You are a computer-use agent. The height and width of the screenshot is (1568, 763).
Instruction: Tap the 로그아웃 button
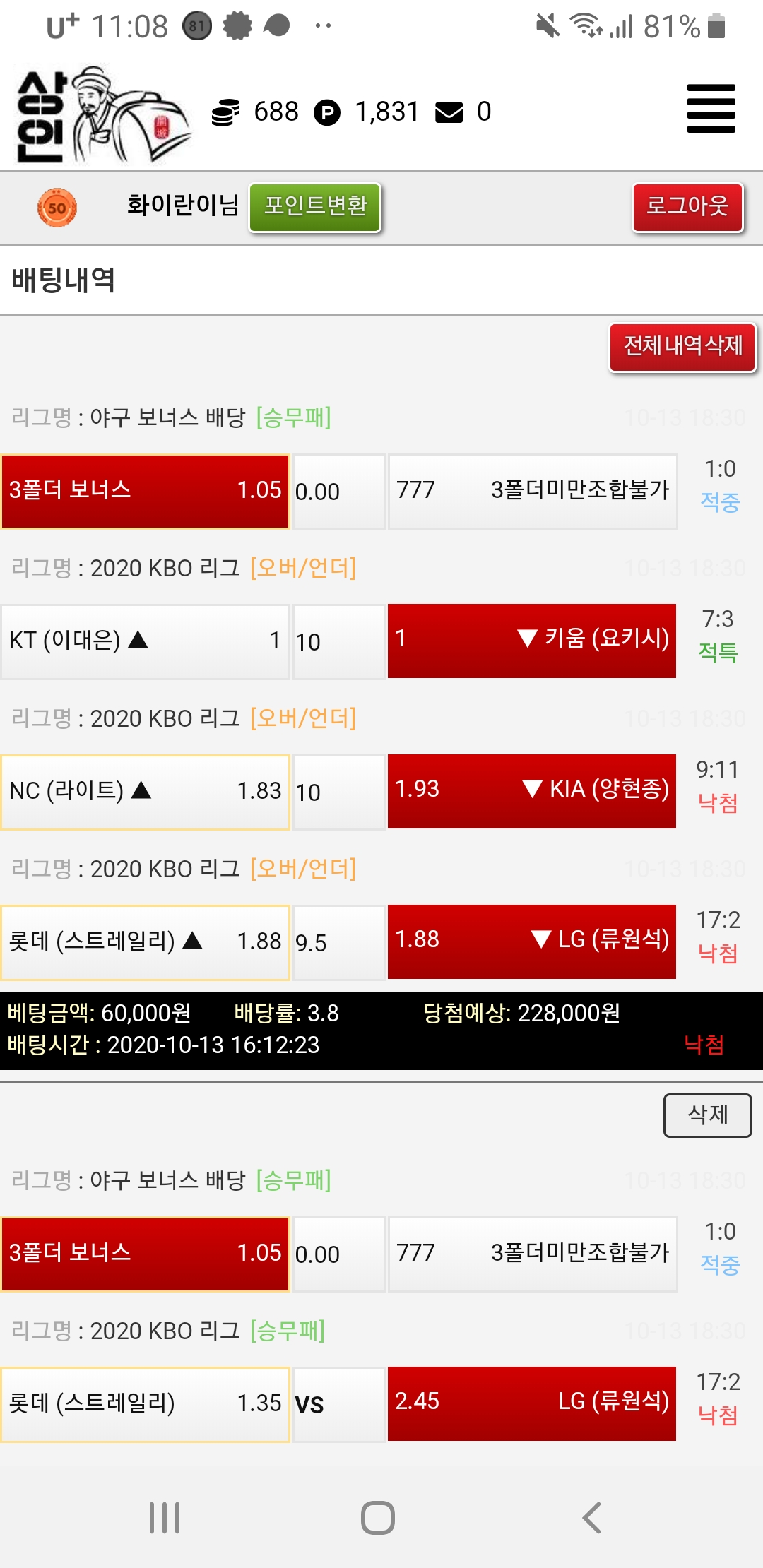click(x=687, y=207)
